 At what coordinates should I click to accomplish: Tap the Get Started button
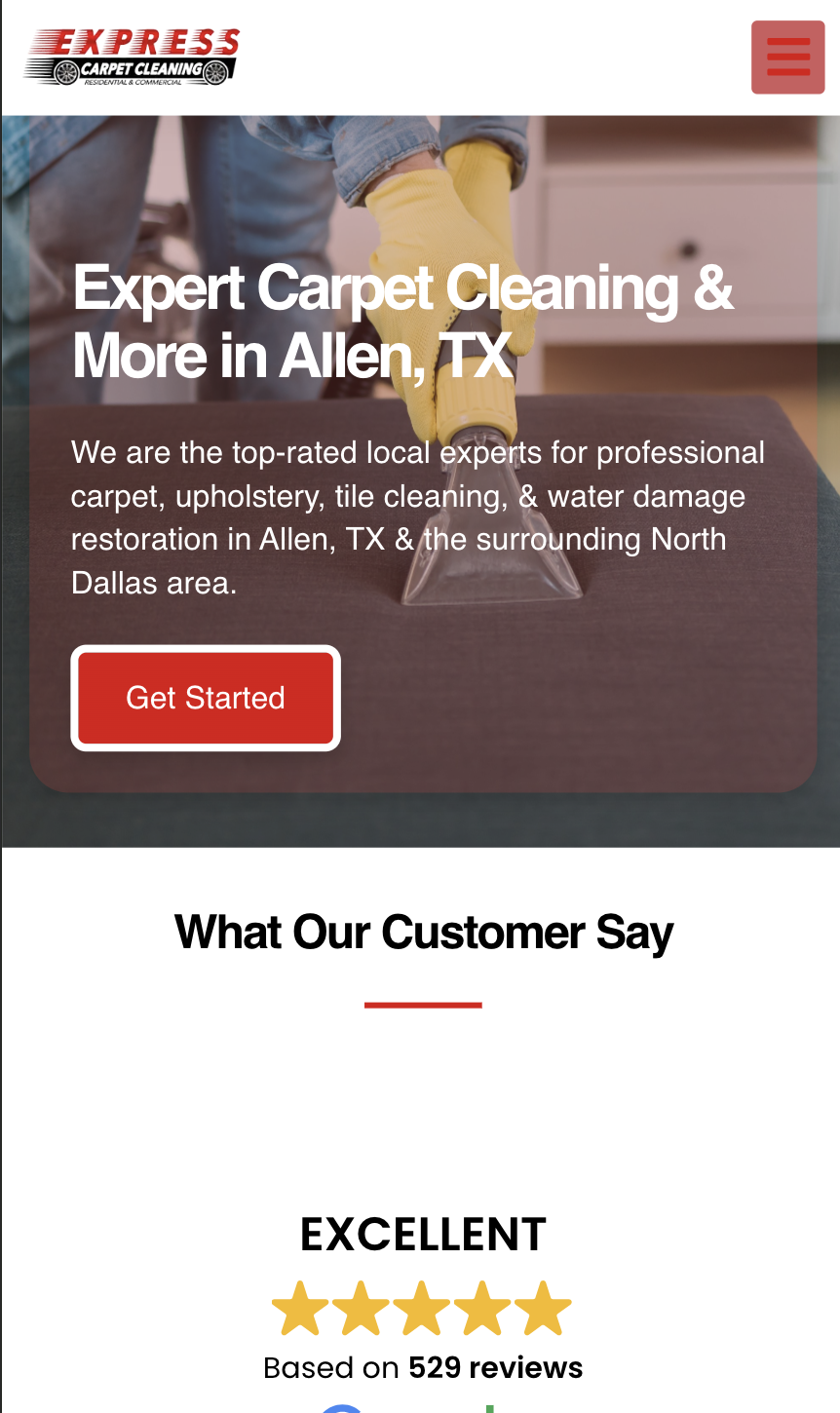[x=206, y=698]
